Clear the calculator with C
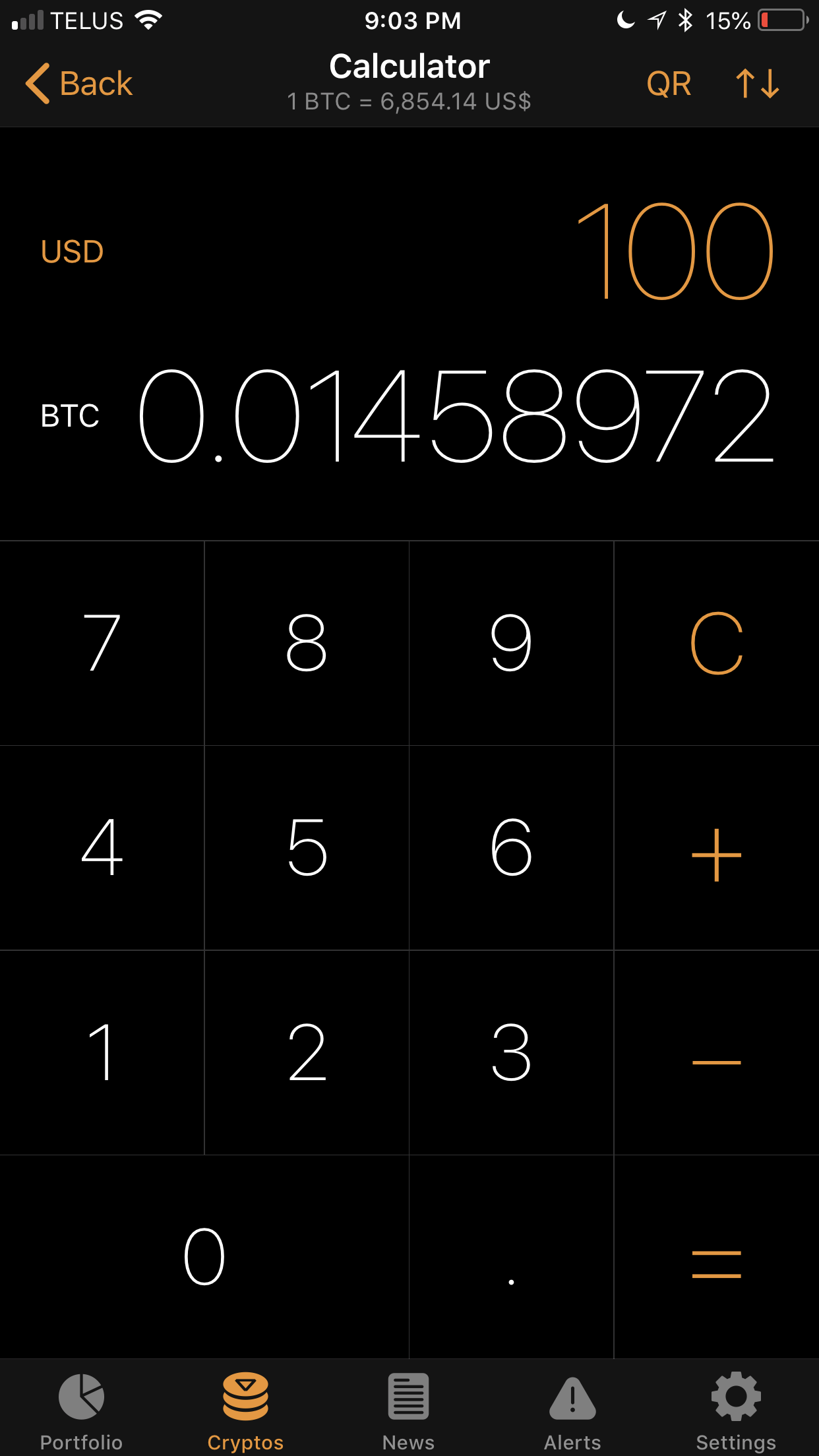The width and height of the screenshot is (819, 1456). [717, 643]
